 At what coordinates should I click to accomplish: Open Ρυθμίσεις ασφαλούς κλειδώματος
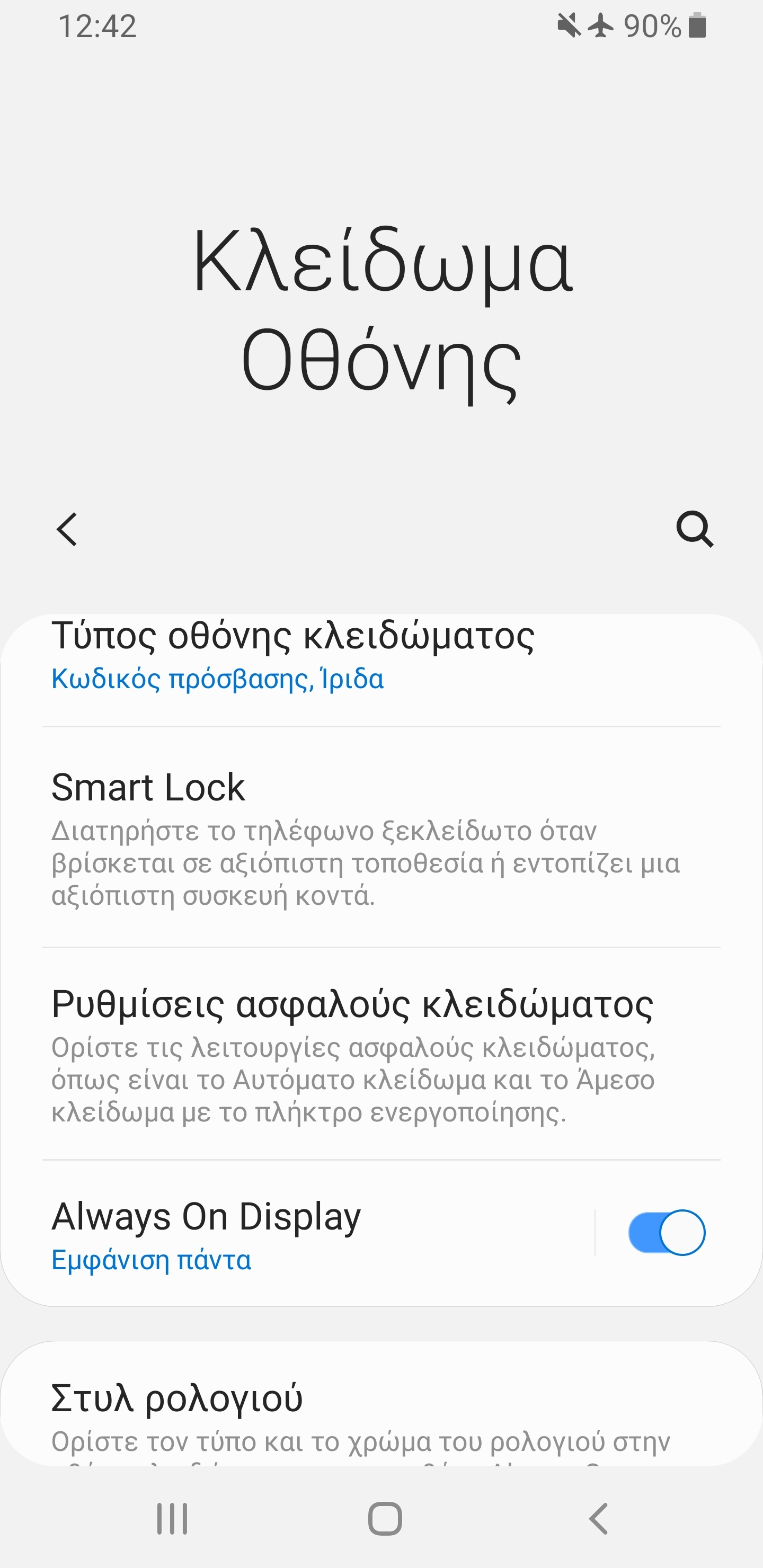tap(381, 1054)
